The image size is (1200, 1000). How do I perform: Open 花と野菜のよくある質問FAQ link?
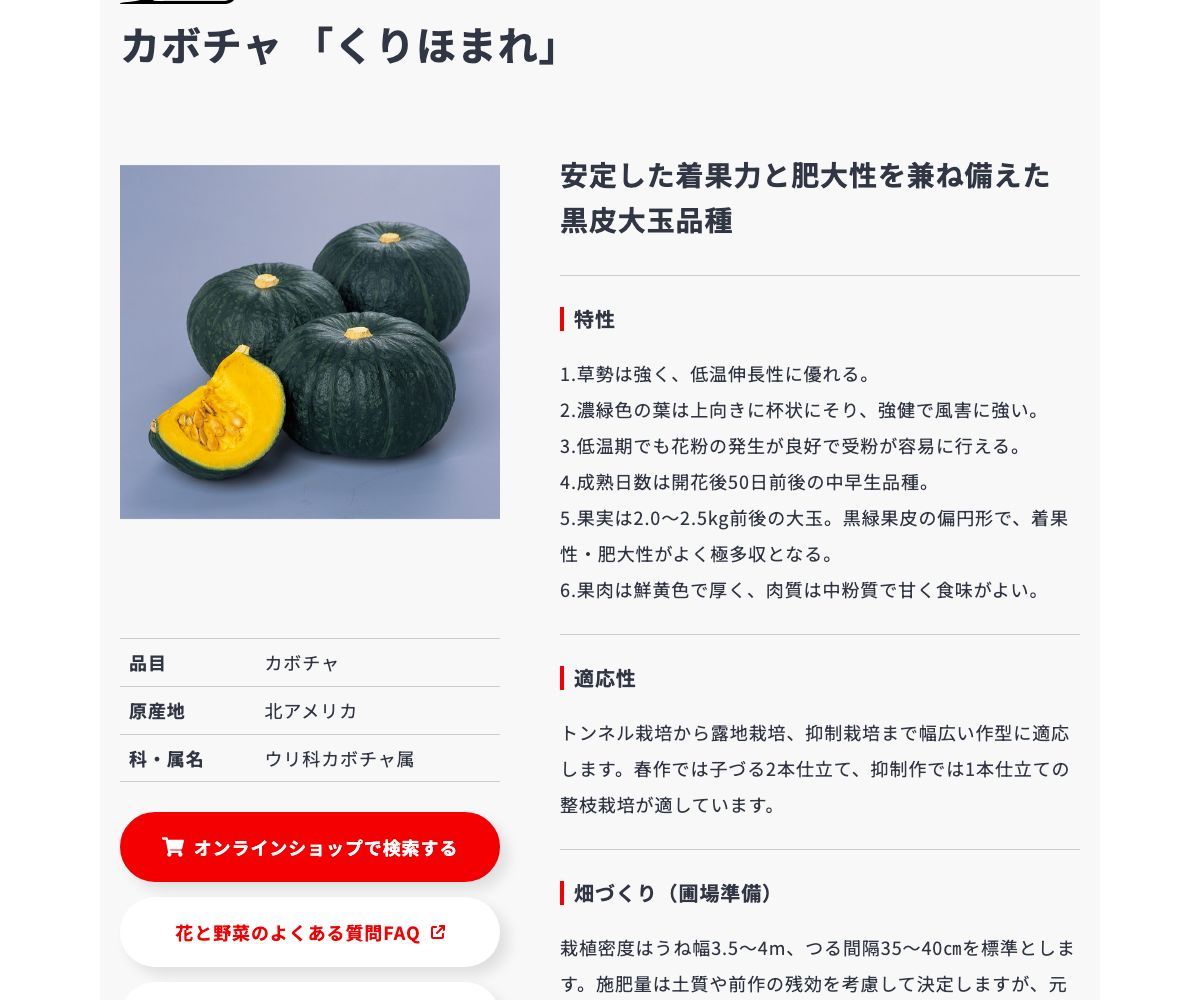(310, 933)
